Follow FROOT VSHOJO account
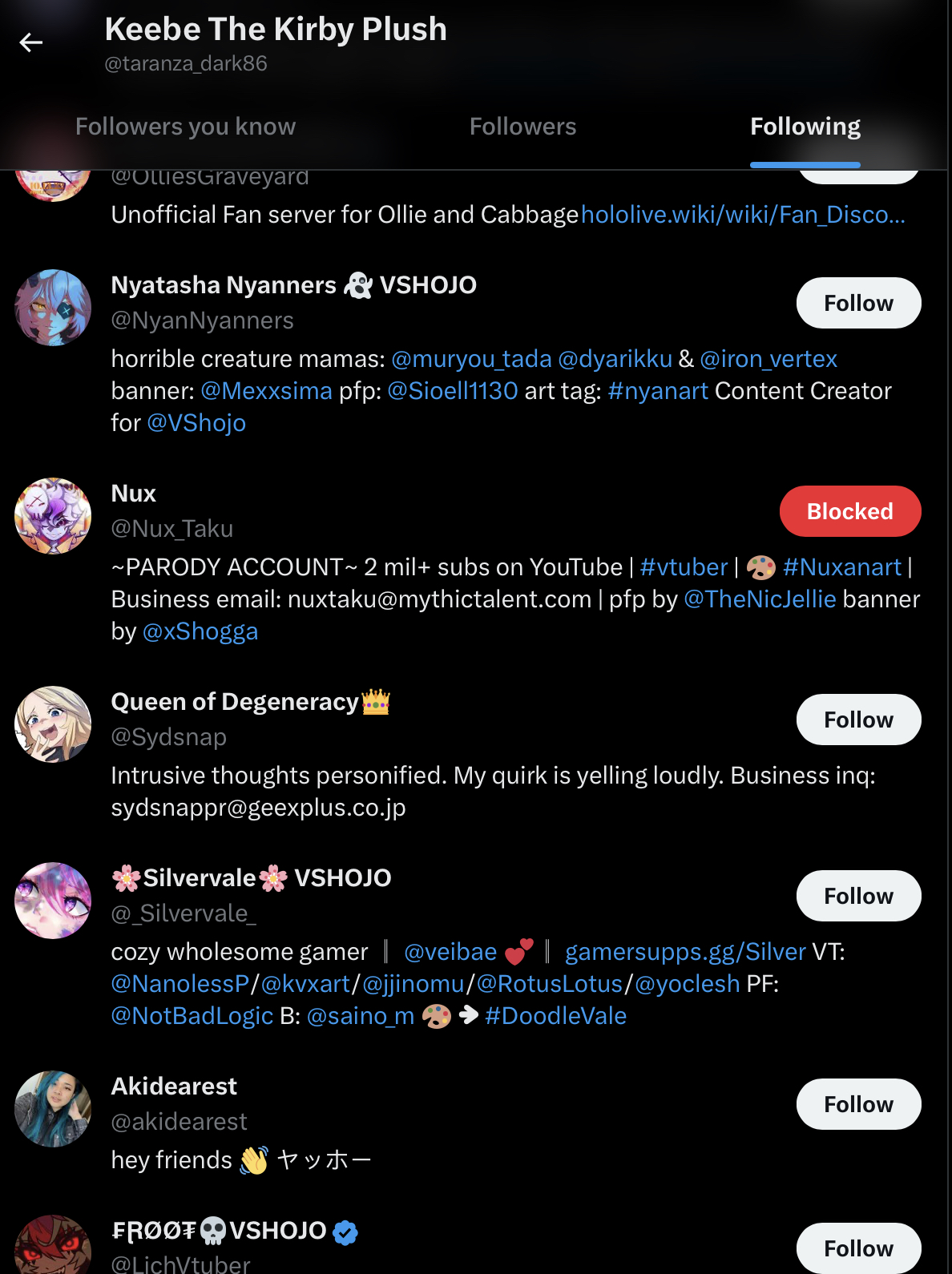Viewport: 952px width, 1274px height. point(858,1248)
